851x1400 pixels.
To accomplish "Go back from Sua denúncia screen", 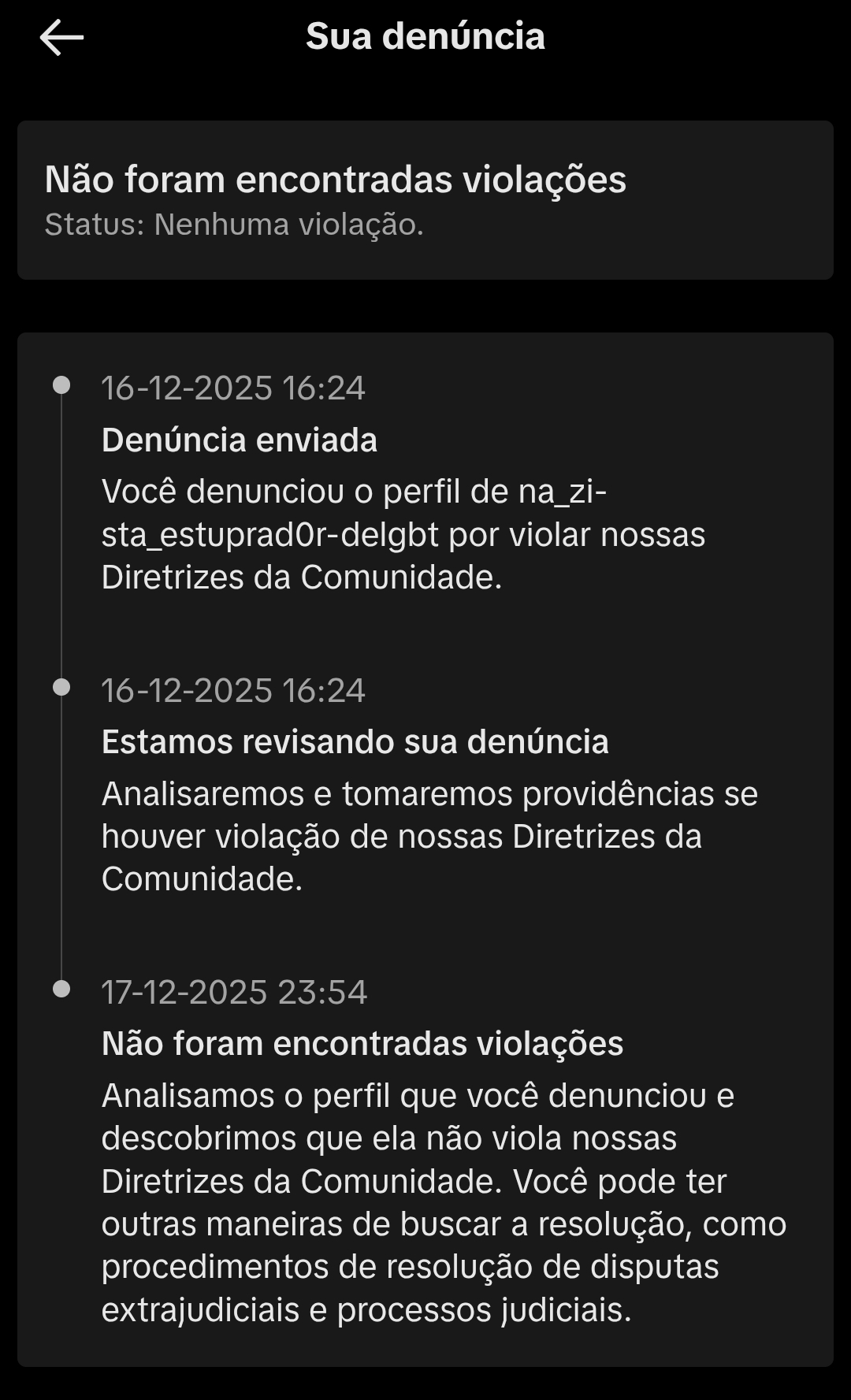I will 61,37.
